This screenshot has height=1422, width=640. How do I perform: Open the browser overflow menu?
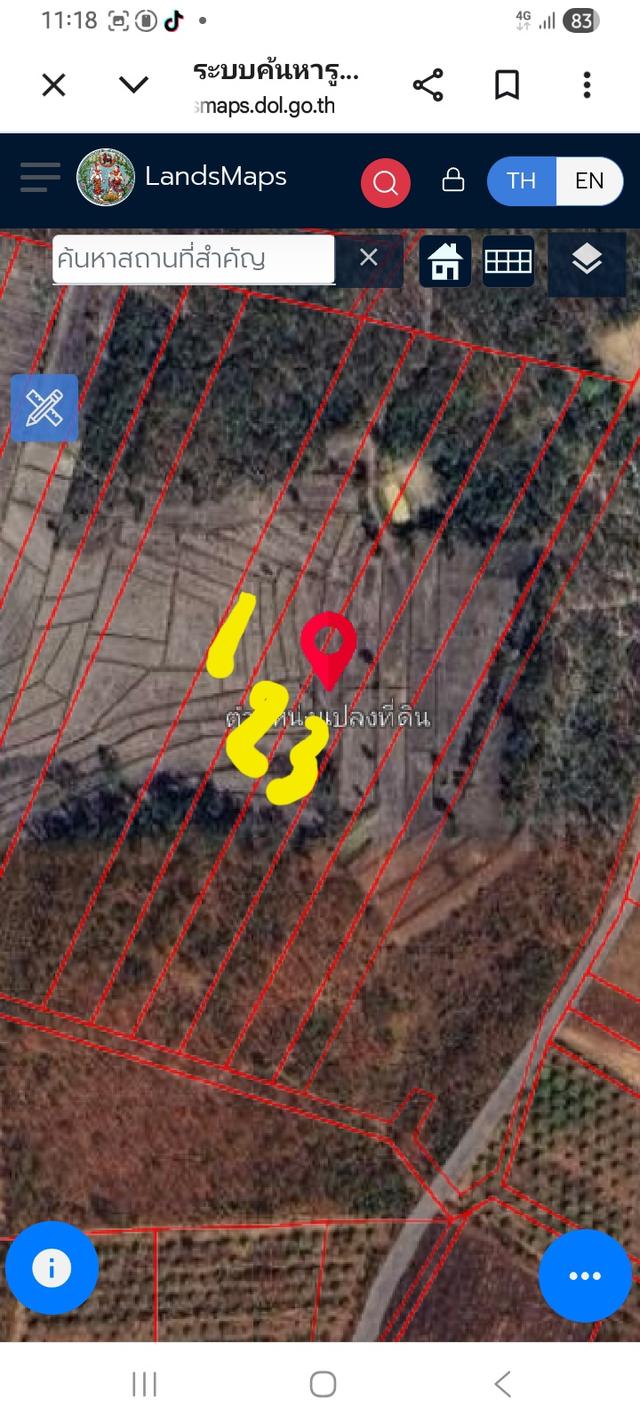pyautogui.click(x=587, y=86)
